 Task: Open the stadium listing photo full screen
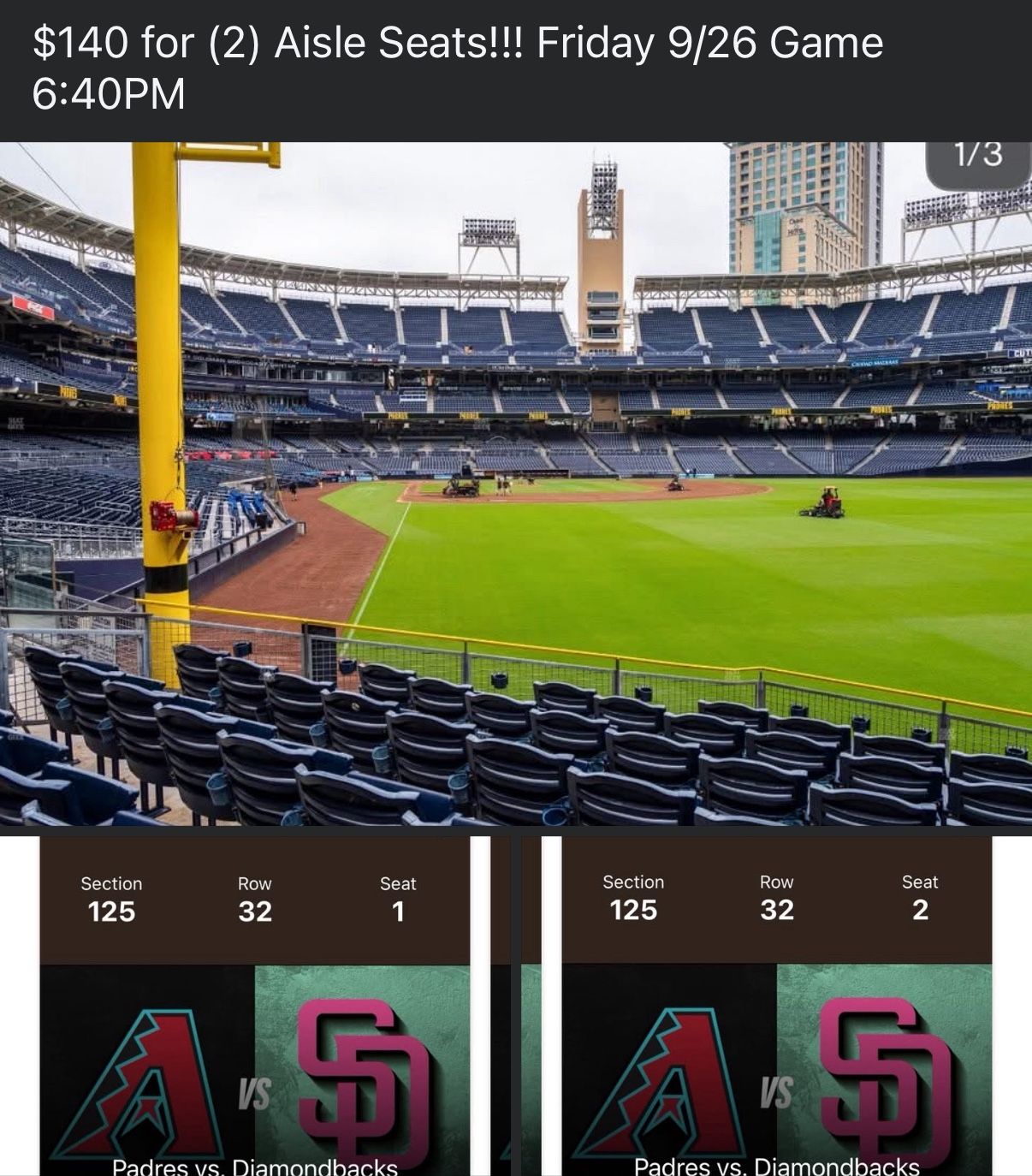pos(515,484)
